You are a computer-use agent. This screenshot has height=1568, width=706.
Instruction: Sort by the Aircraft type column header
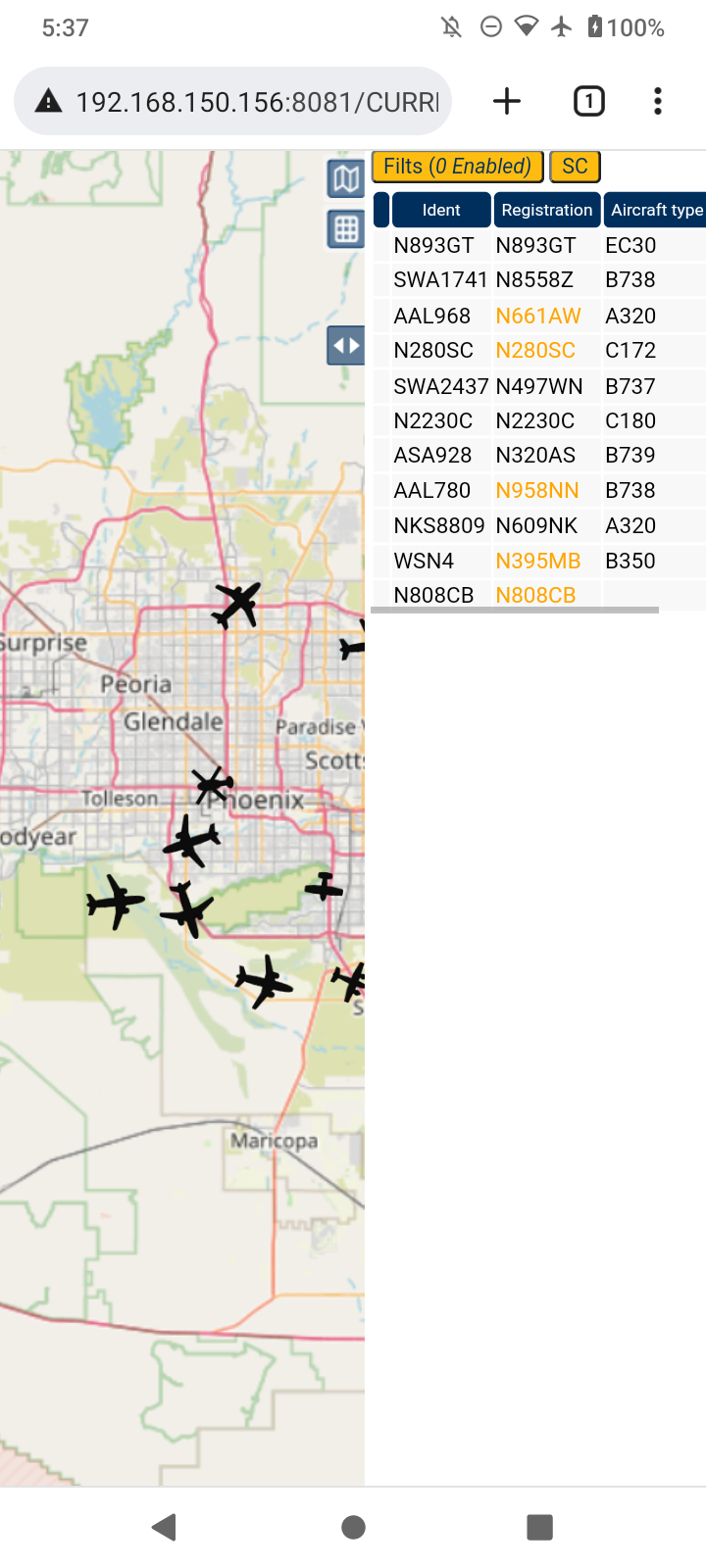coord(655,210)
